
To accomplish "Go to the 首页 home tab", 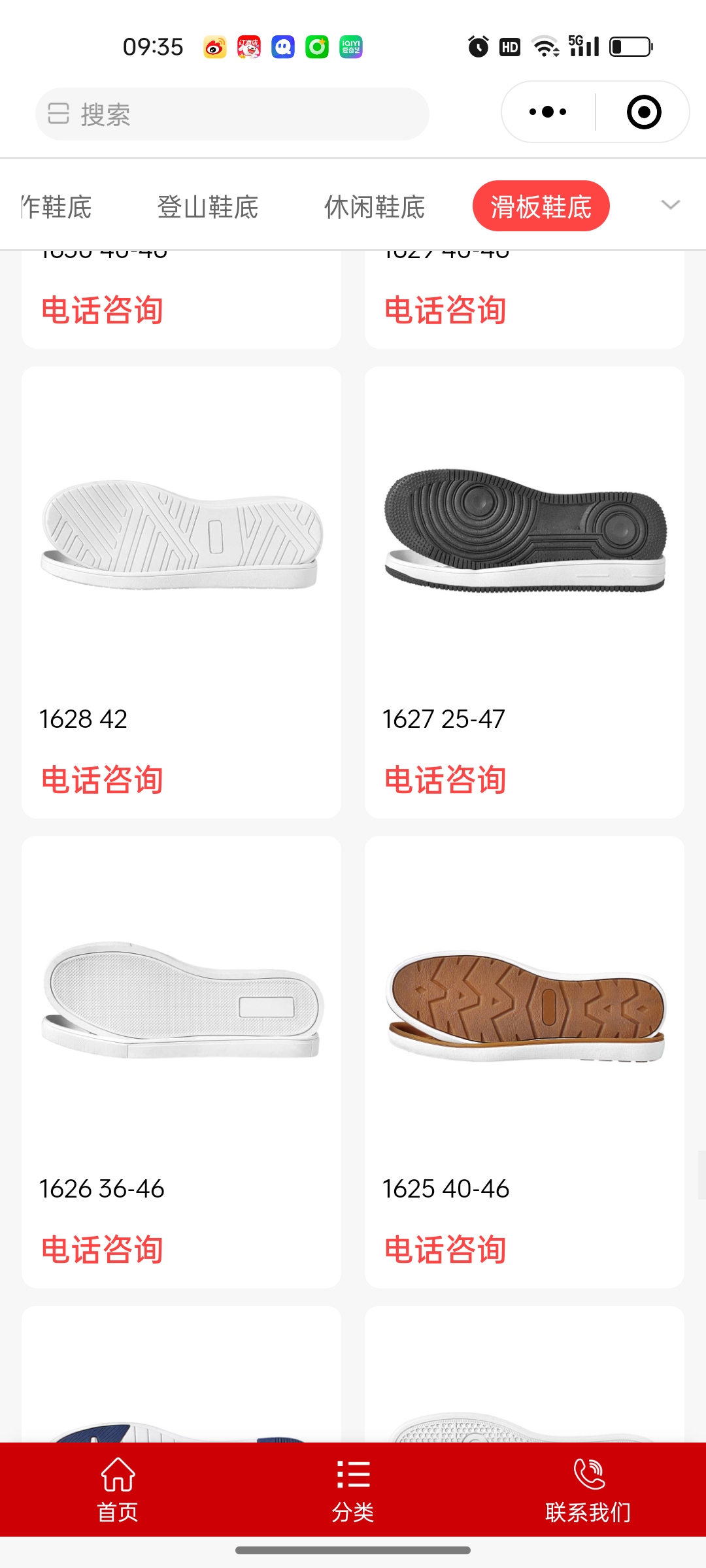I will pos(118,1490).
